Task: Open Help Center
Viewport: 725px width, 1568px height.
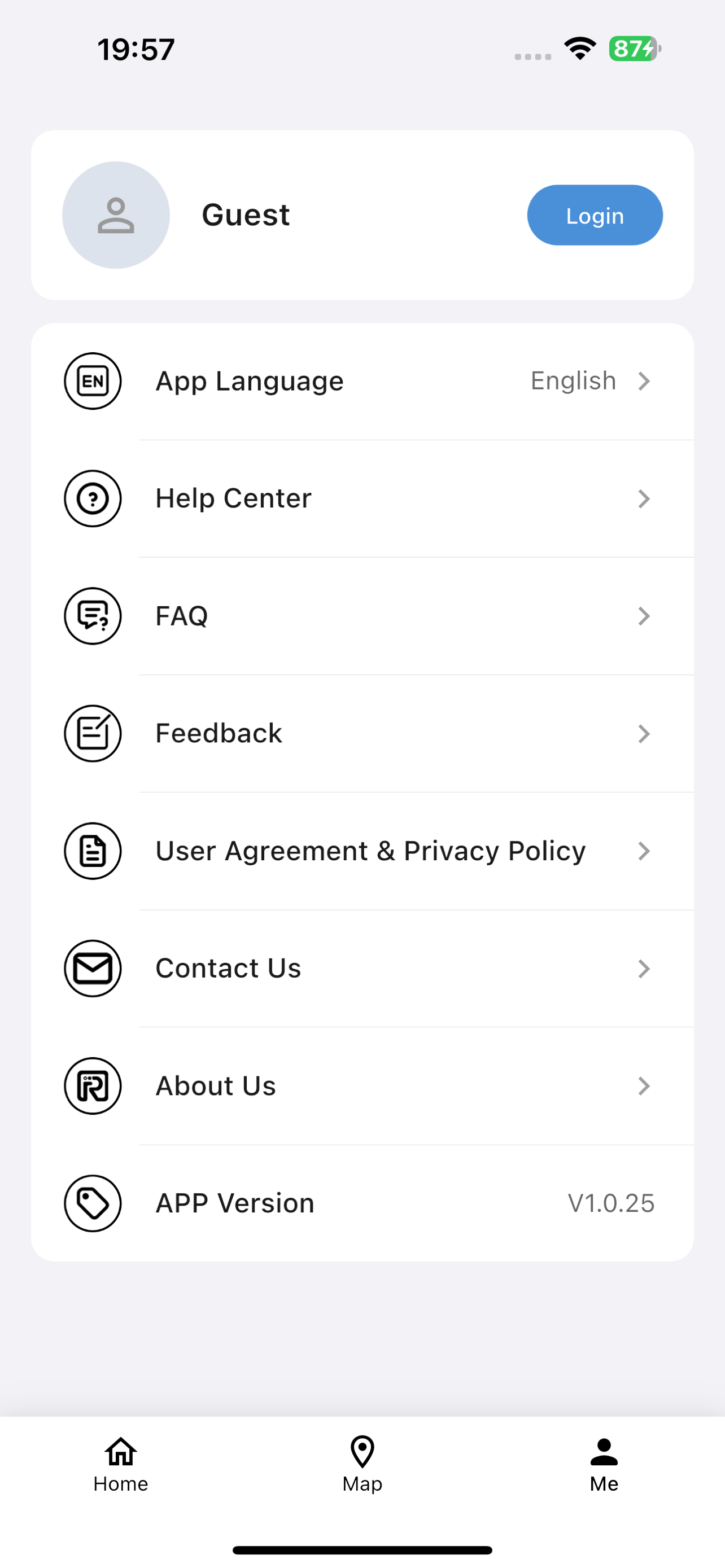Action: (362, 498)
